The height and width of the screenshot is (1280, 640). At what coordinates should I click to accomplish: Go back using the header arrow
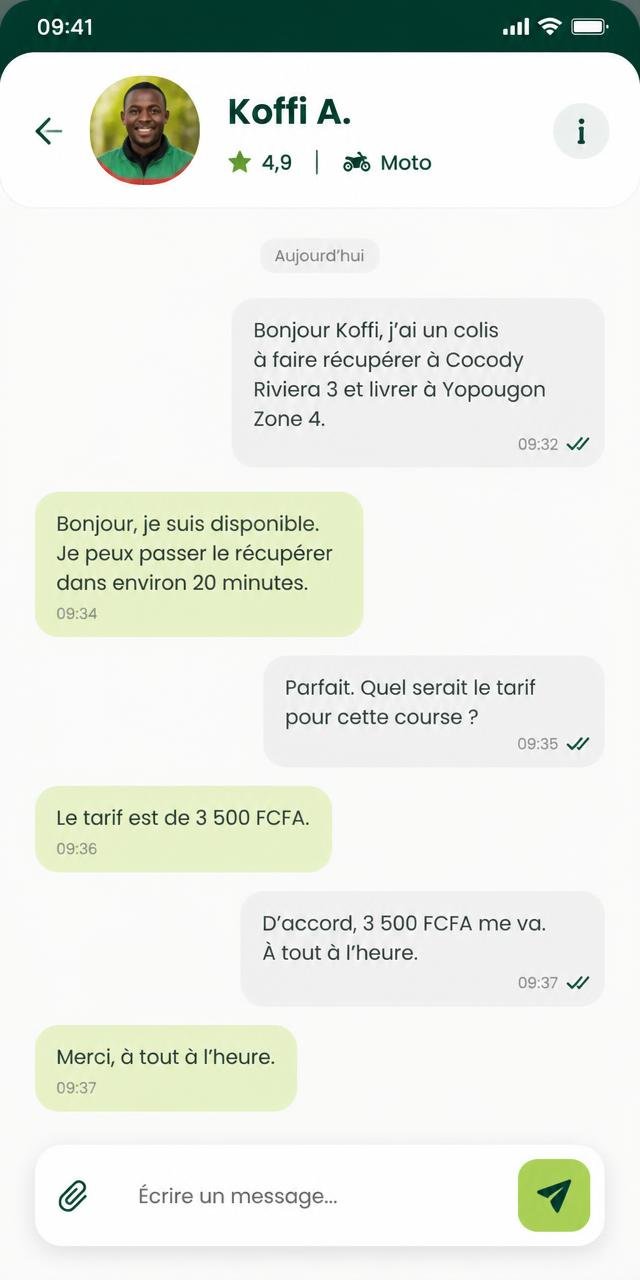point(48,131)
